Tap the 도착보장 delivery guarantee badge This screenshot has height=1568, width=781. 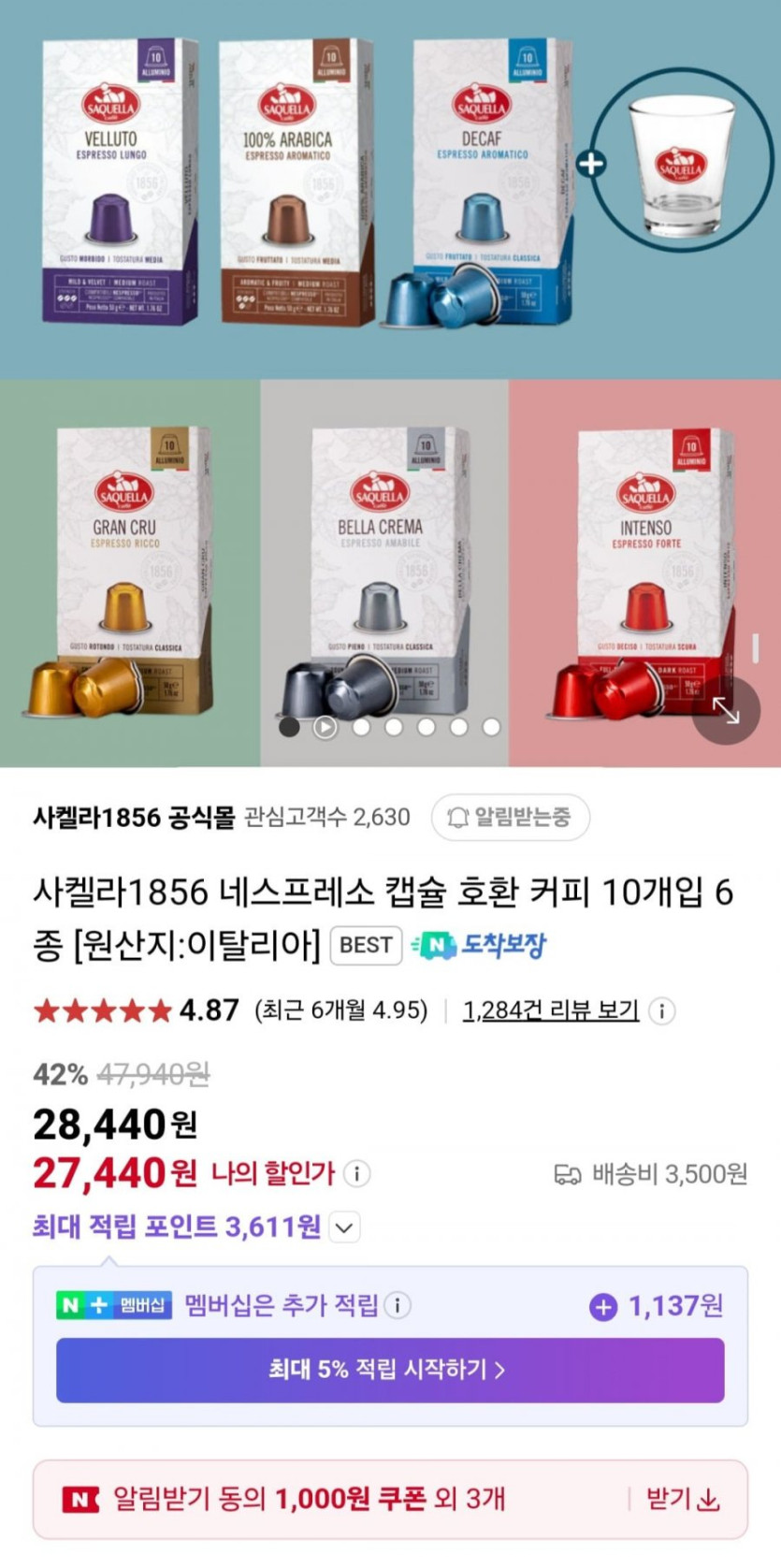click(479, 945)
